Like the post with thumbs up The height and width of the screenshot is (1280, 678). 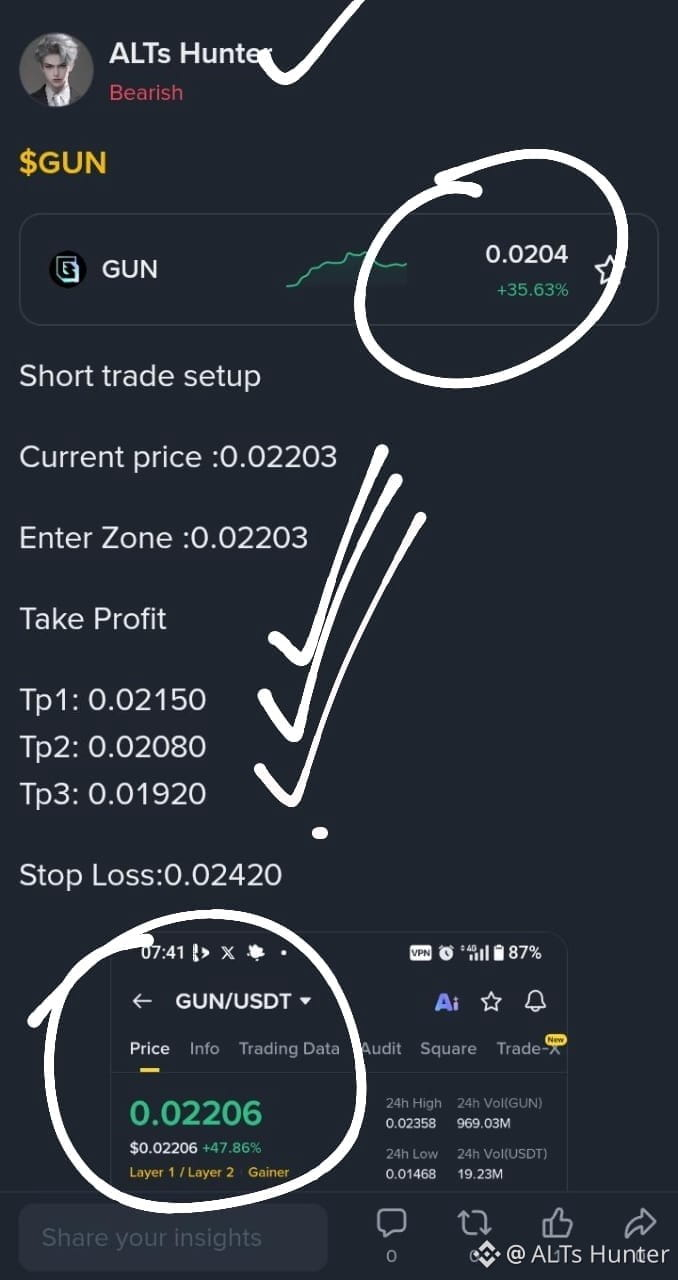tap(556, 1222)
